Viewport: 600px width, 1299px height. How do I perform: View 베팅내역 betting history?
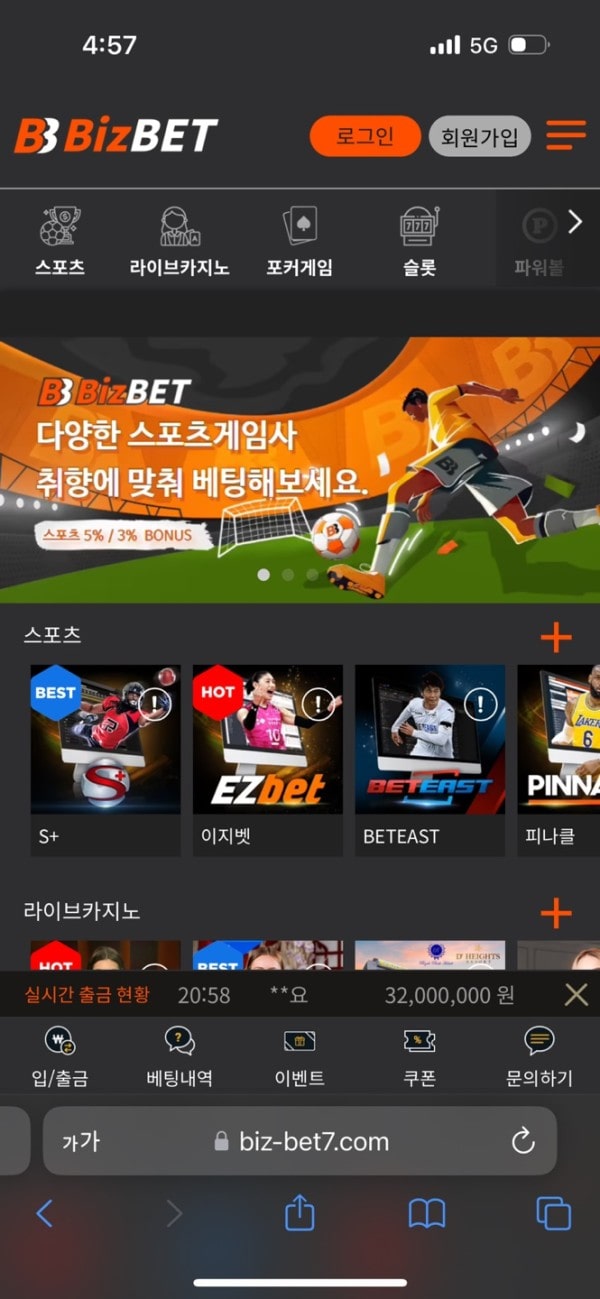tap(179, 1056)
